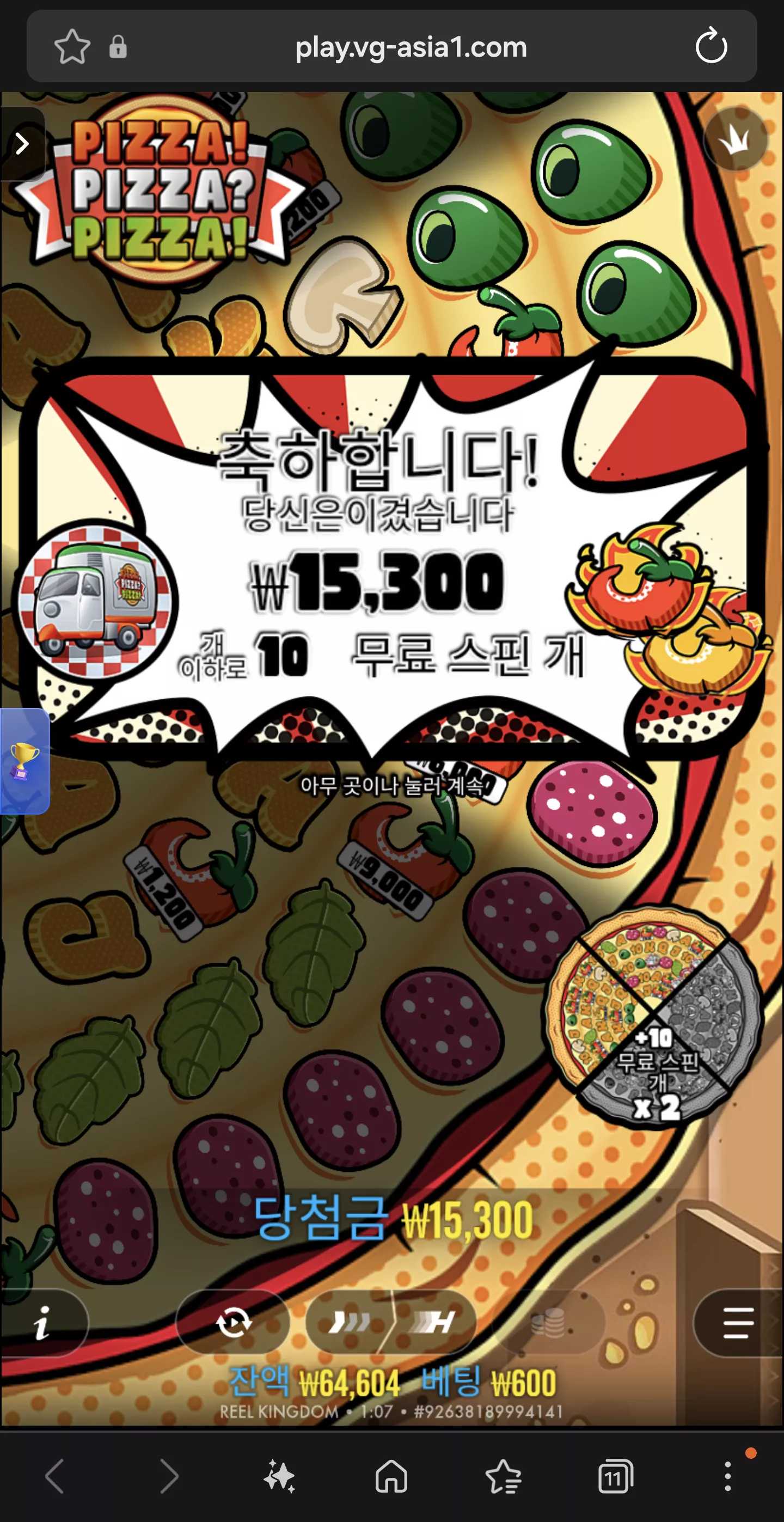
Task: Open the browser AI sparkle tool
Action: pyautogui.click(x=279, y=1476)
